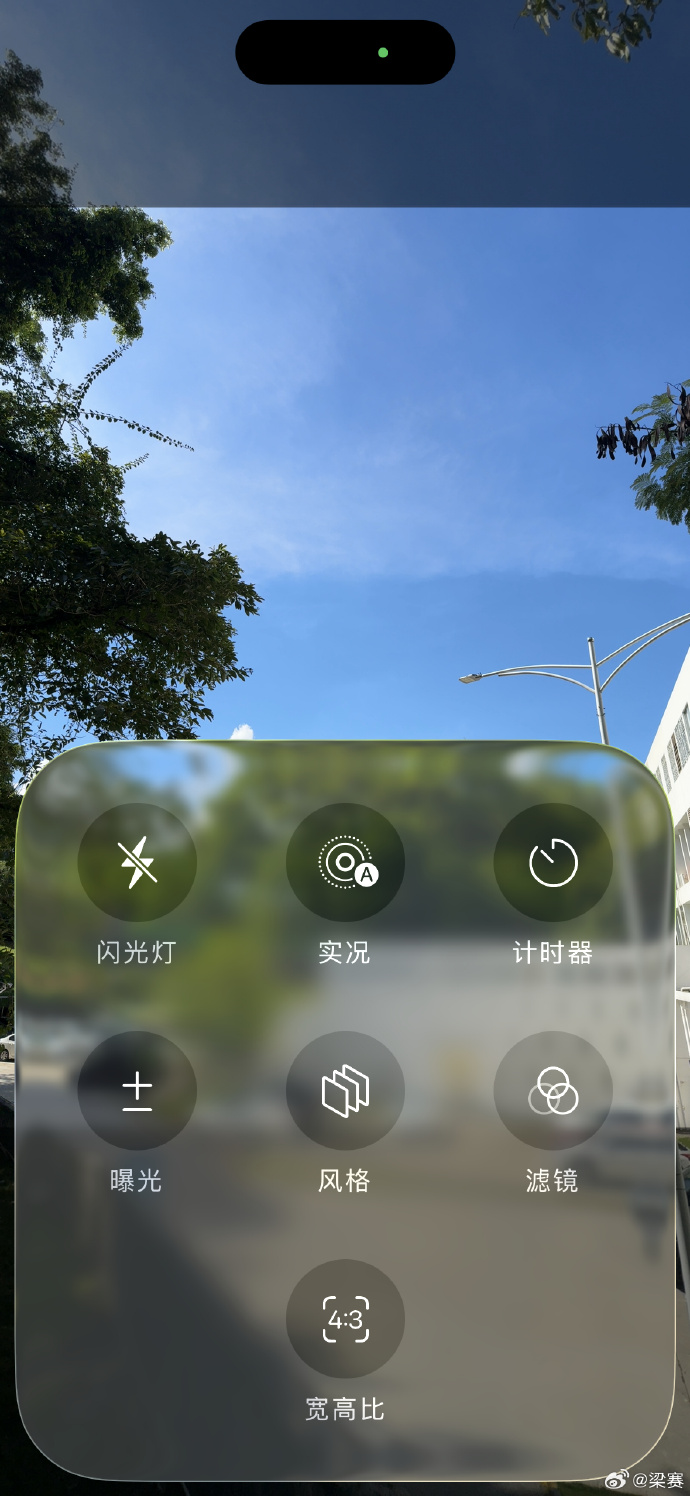690x1496 pixels.
Task: Open the 曝光 exposure adjustment
Action: [x=137, y=1090]
